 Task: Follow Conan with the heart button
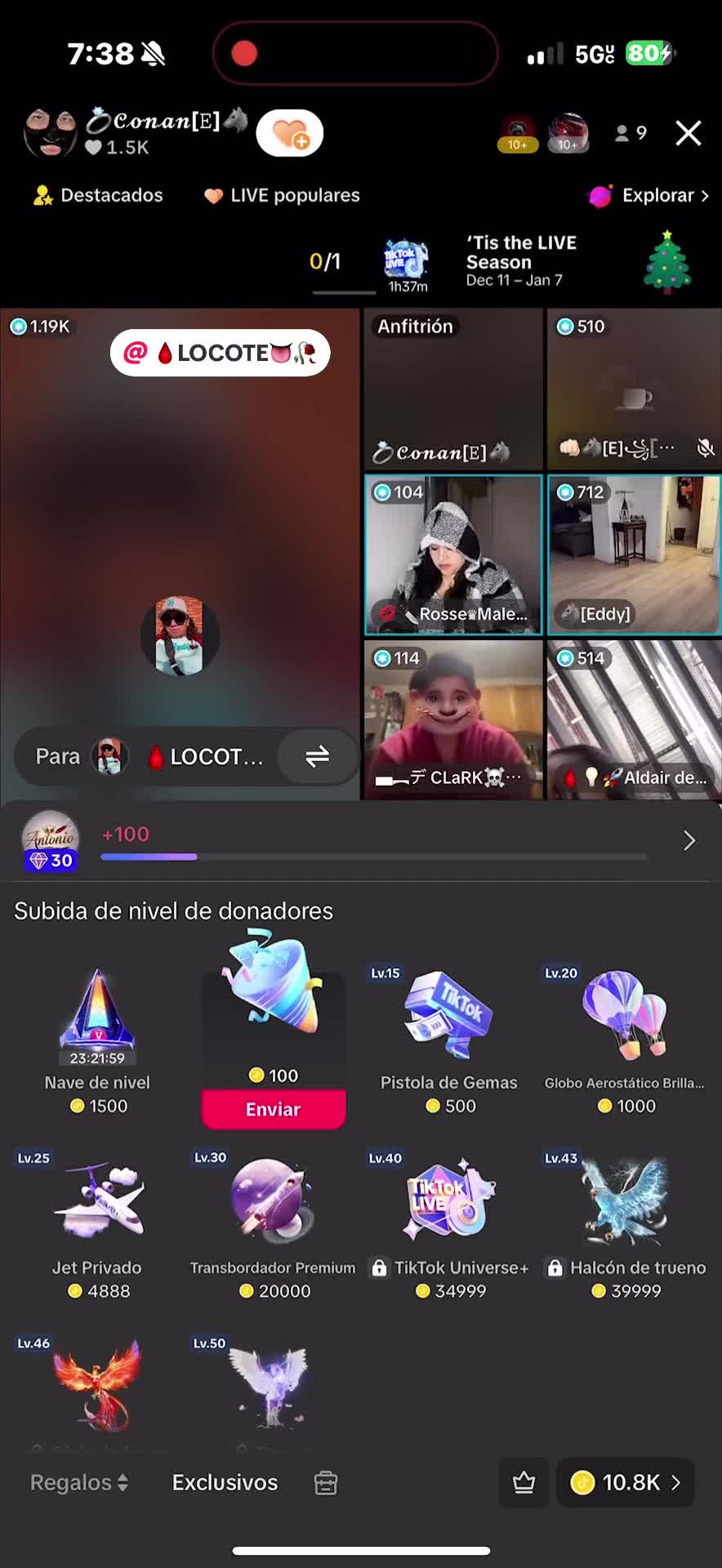(x=290, y=133)
